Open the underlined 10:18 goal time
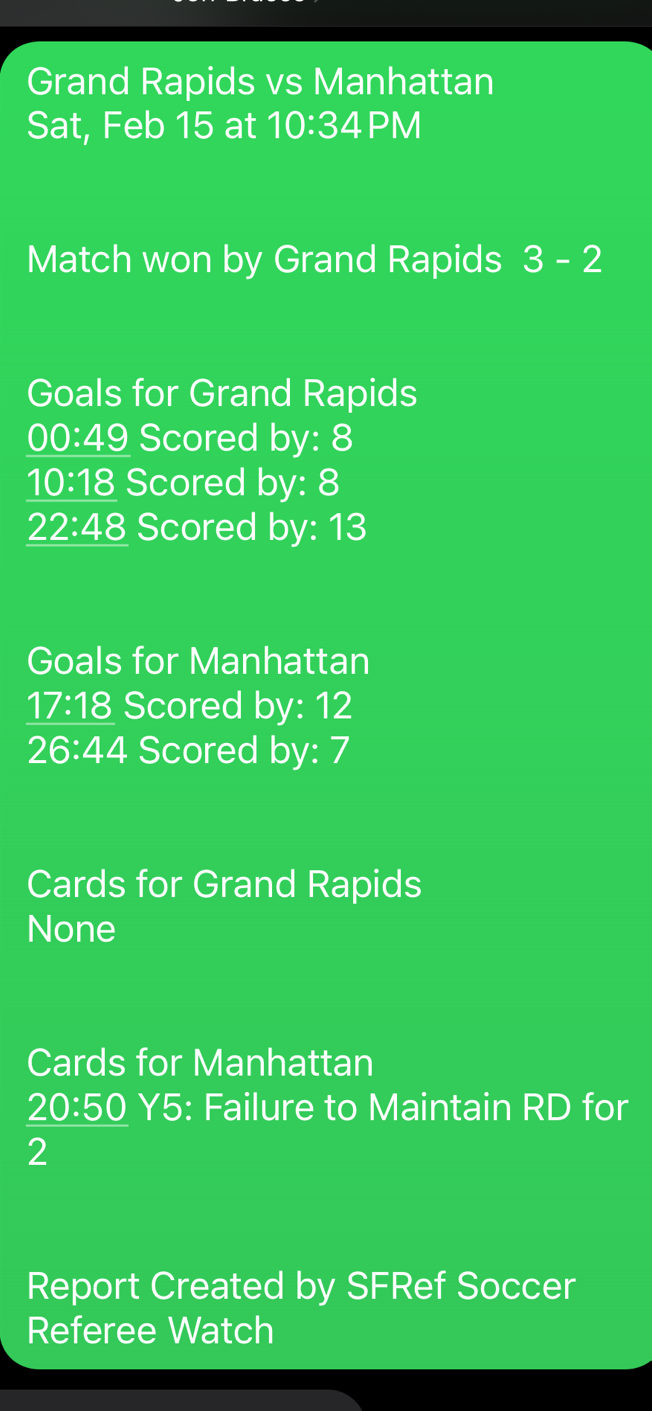This screenshot has height=1411, width=652. pyautogui.click(x=71, y=483)
